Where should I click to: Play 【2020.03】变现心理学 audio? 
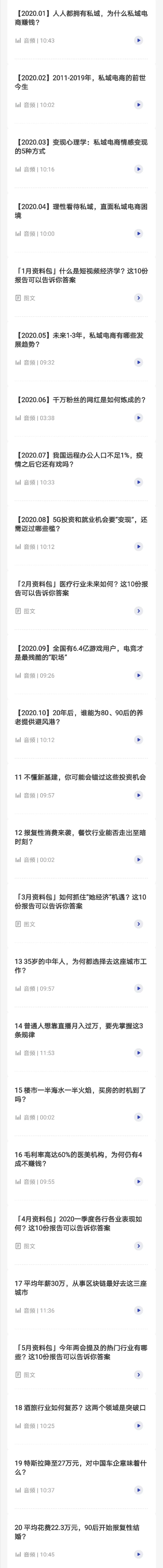coord(139,169)
